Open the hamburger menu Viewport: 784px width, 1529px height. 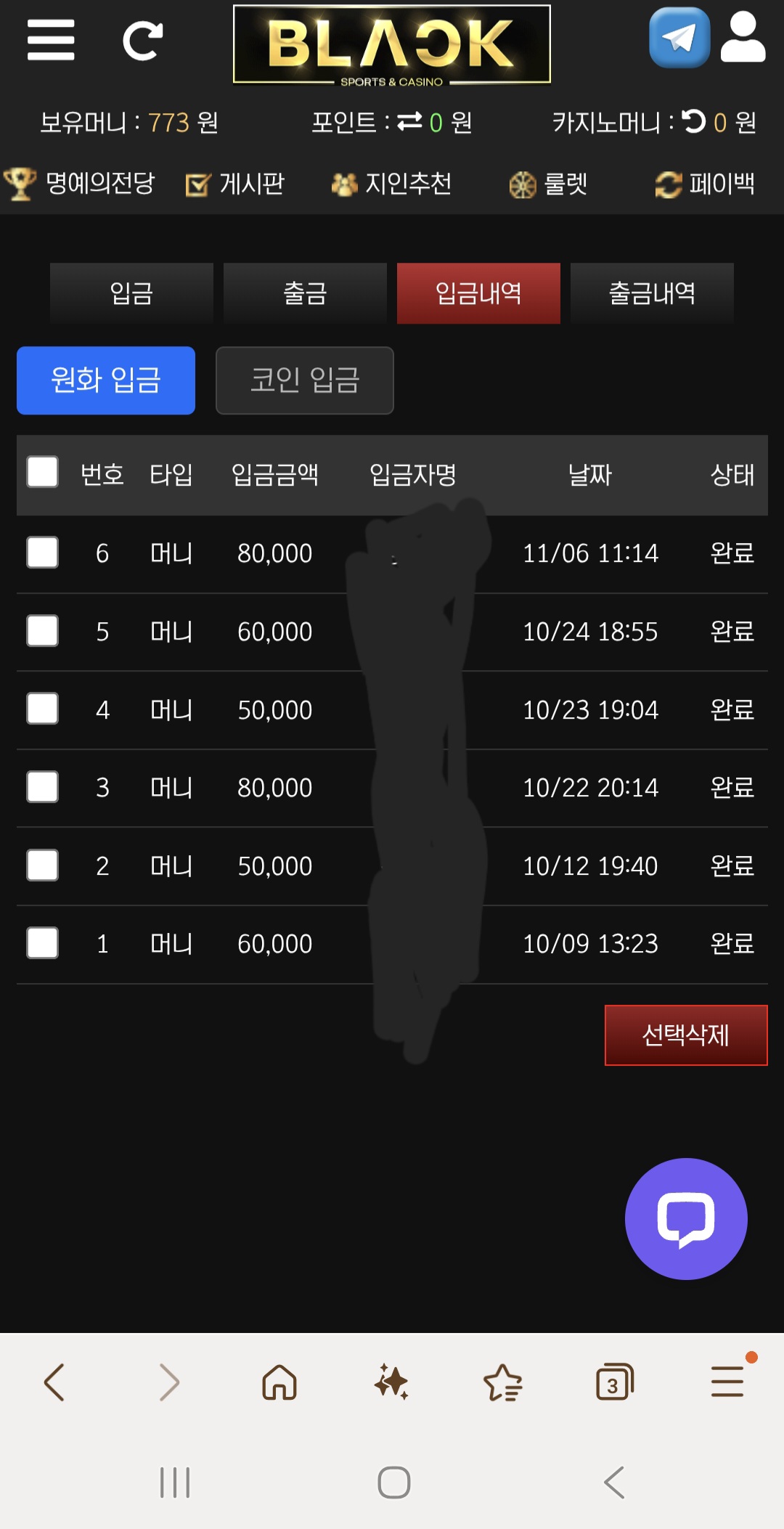point(51,40)
